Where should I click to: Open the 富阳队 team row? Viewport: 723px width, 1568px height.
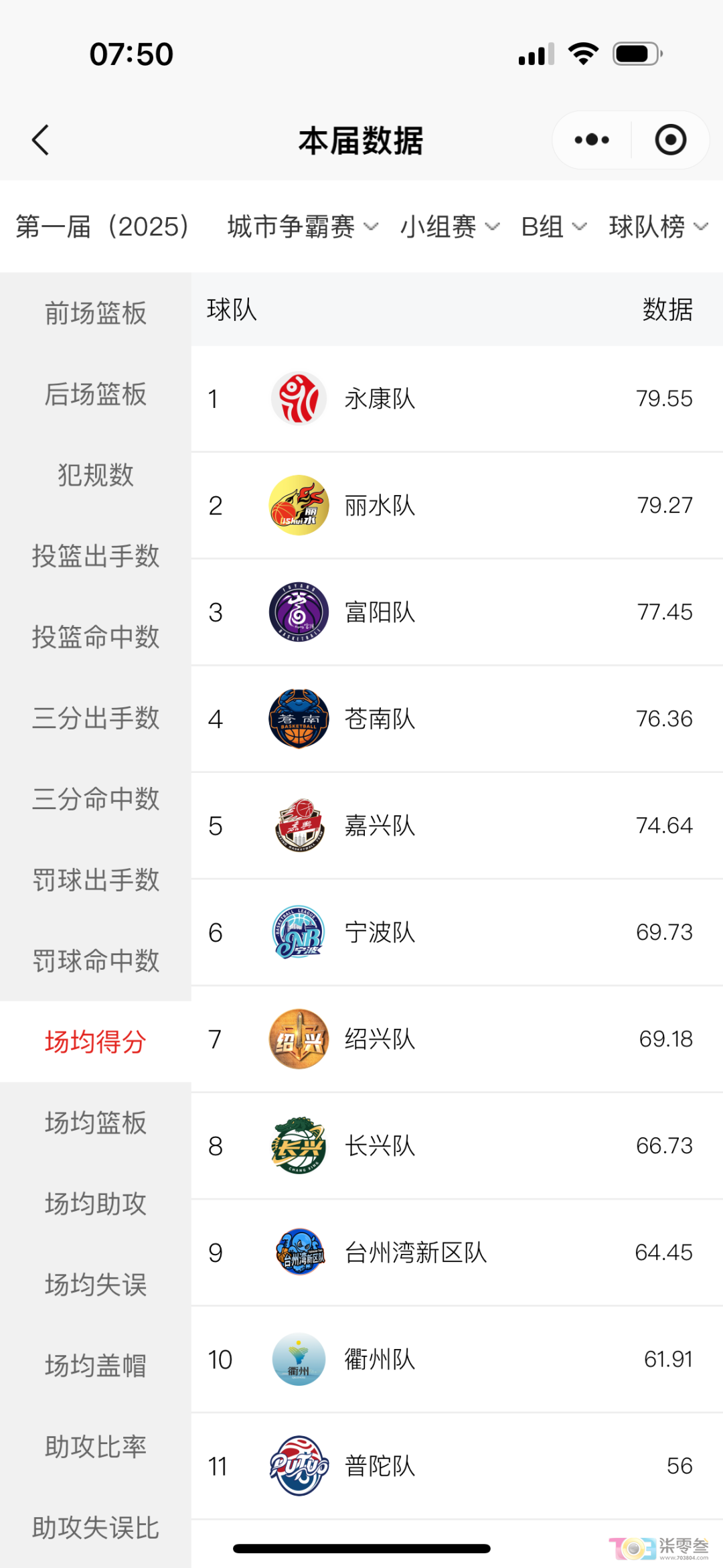[x=457, y=612]
